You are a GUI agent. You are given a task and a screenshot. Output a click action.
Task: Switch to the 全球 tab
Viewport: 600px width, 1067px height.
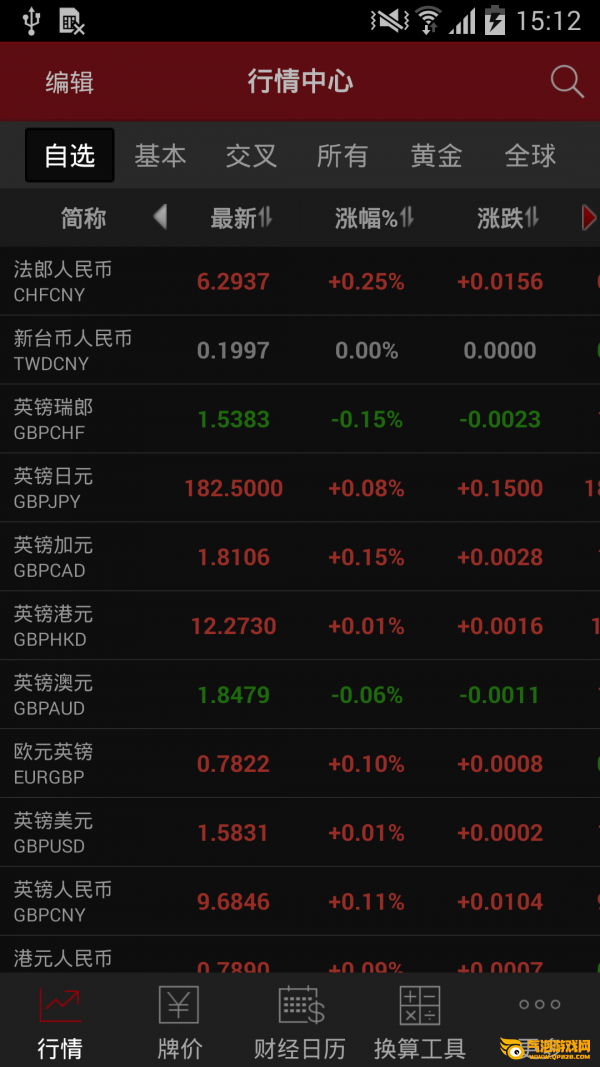[530, 156]
